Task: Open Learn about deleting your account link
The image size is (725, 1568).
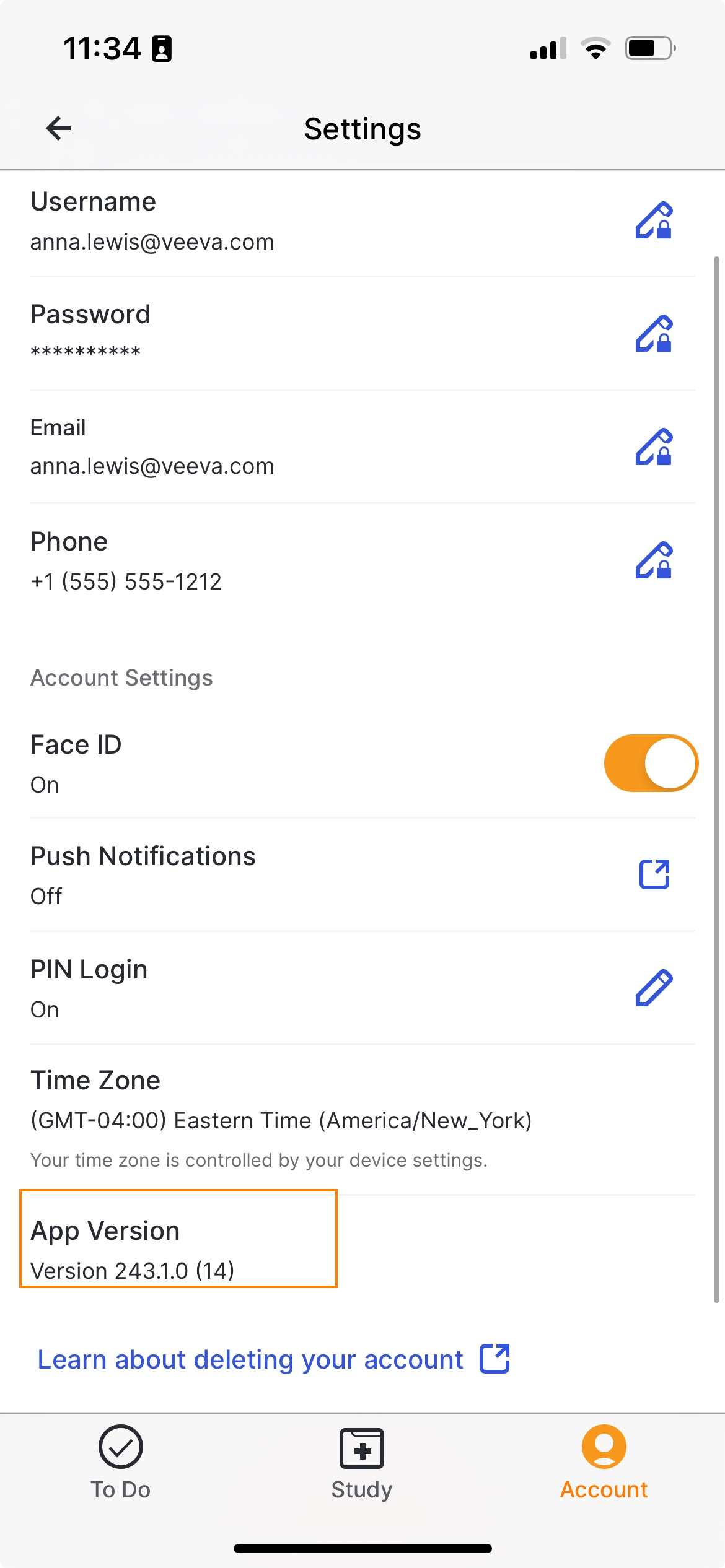Action: tap(273, 1359)
